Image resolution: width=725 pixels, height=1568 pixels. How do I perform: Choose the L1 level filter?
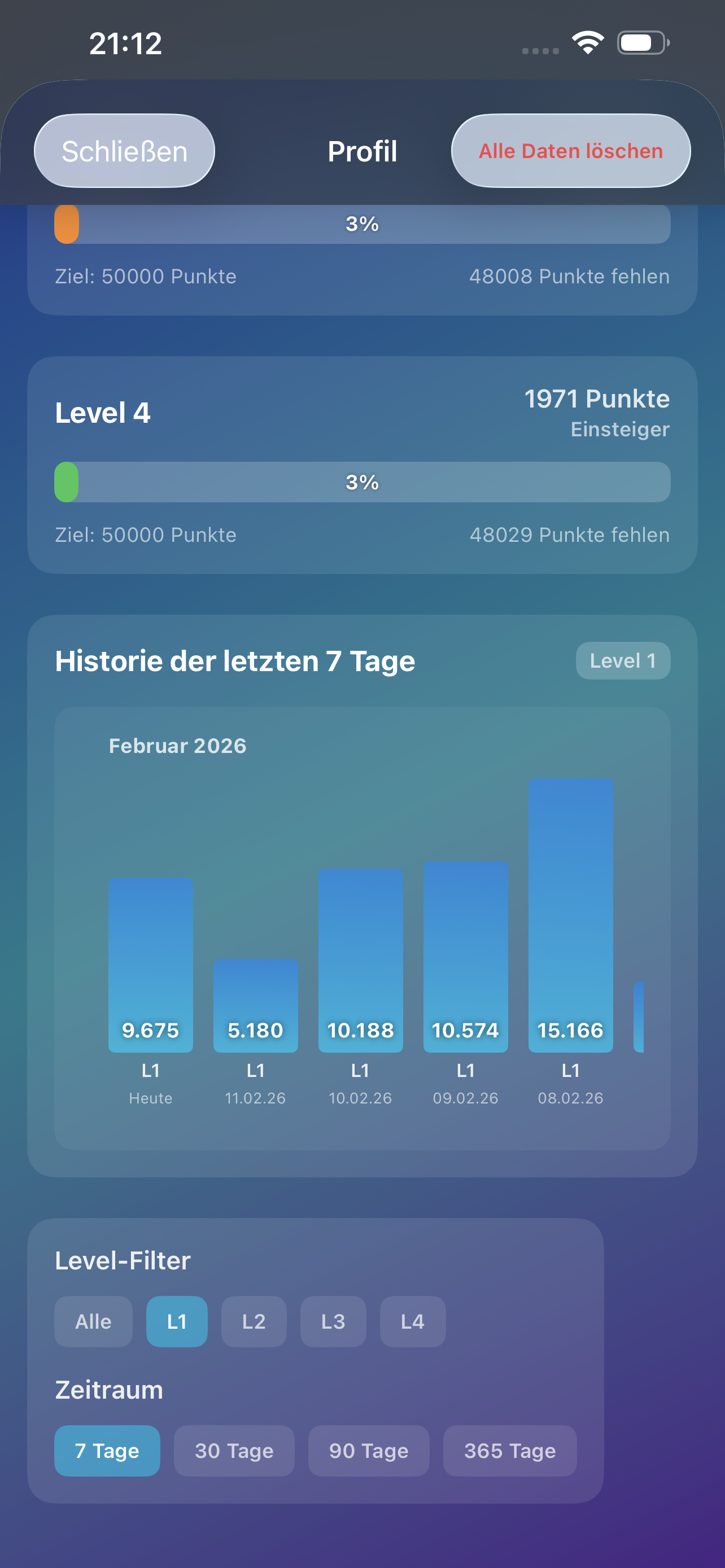tap(177, 1321)
